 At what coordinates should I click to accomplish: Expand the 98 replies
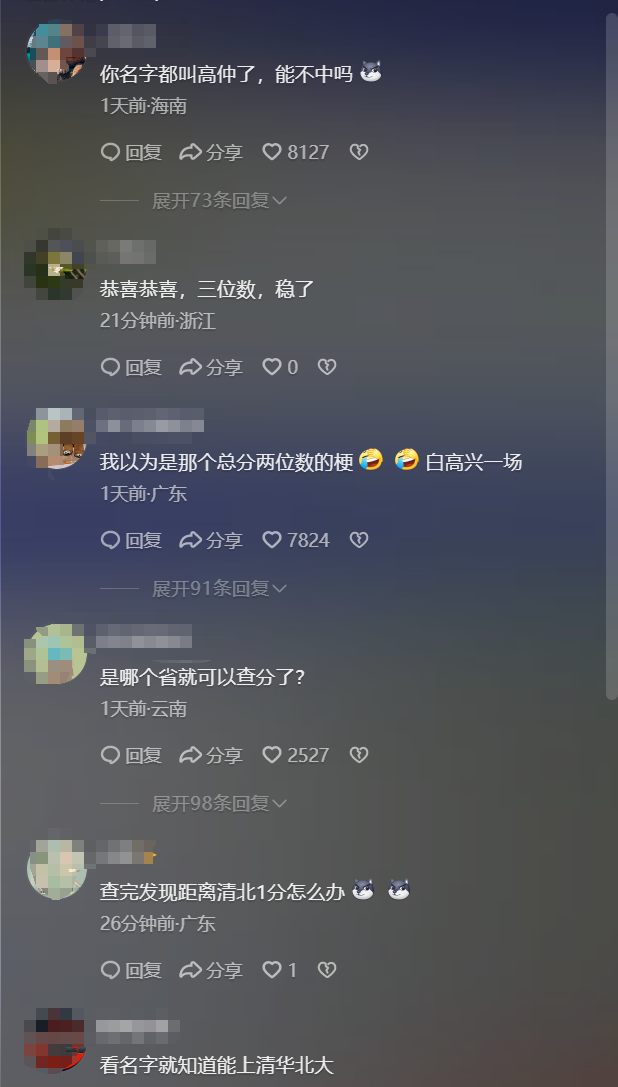pos(219,803)
